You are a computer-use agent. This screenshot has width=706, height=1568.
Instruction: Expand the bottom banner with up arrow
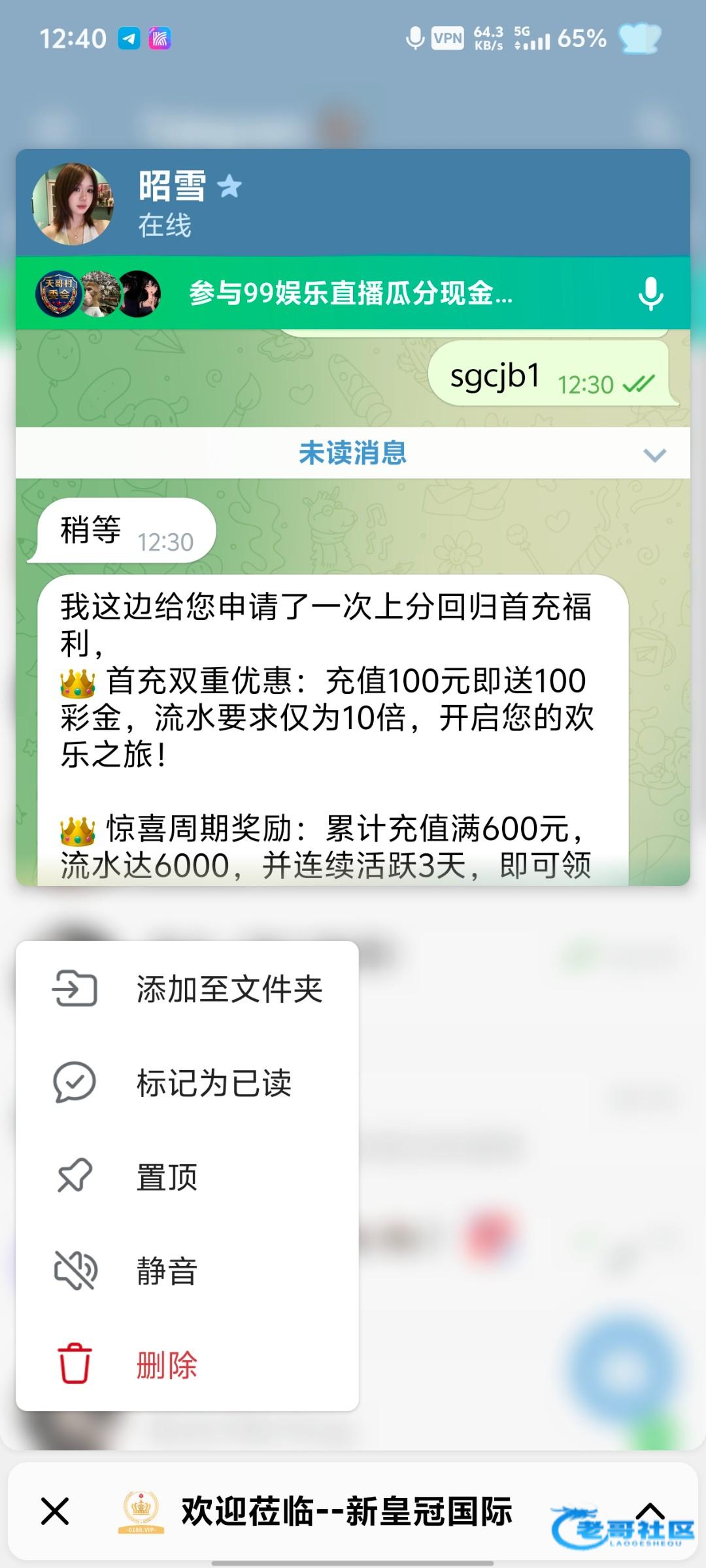[x=650, y=1511]
